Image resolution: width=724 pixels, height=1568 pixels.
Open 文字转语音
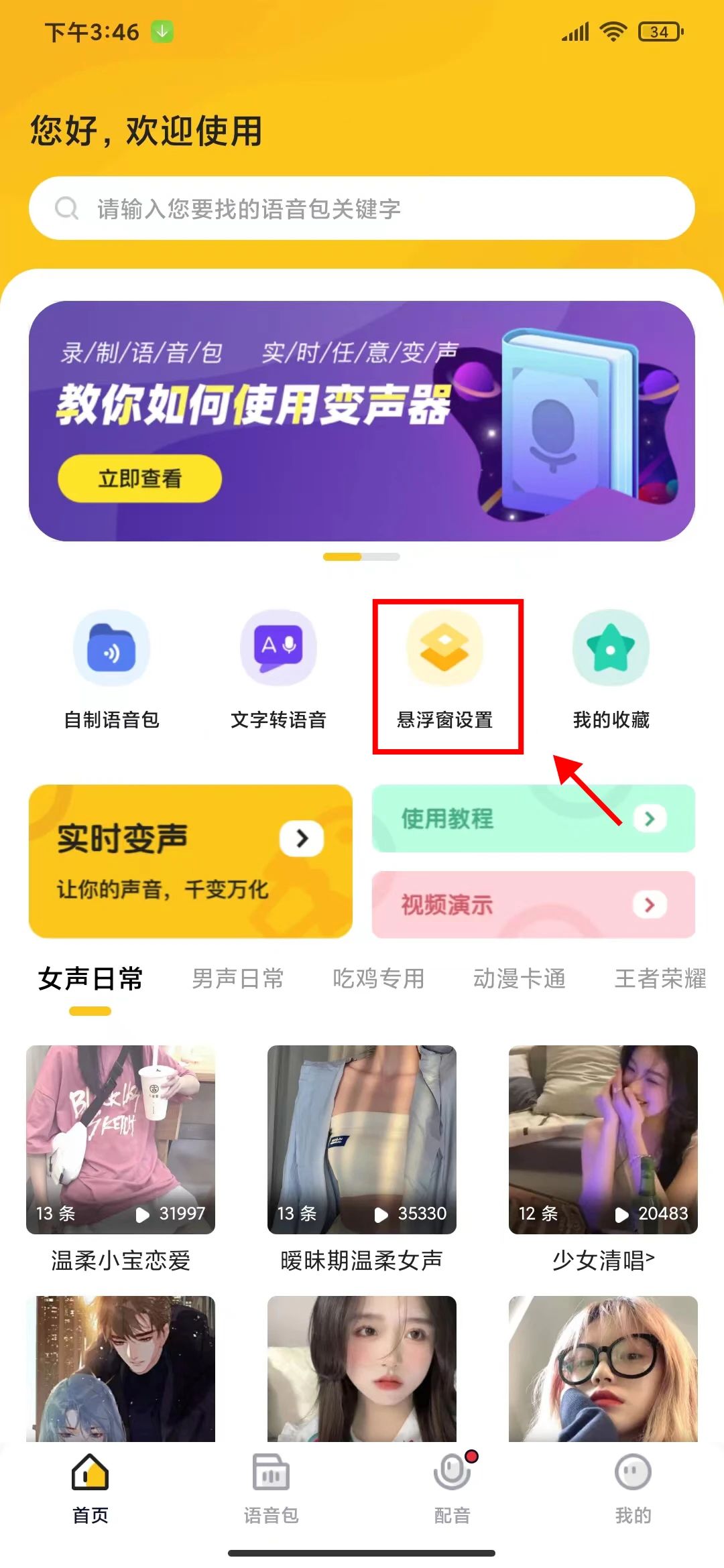coord(278,670)
